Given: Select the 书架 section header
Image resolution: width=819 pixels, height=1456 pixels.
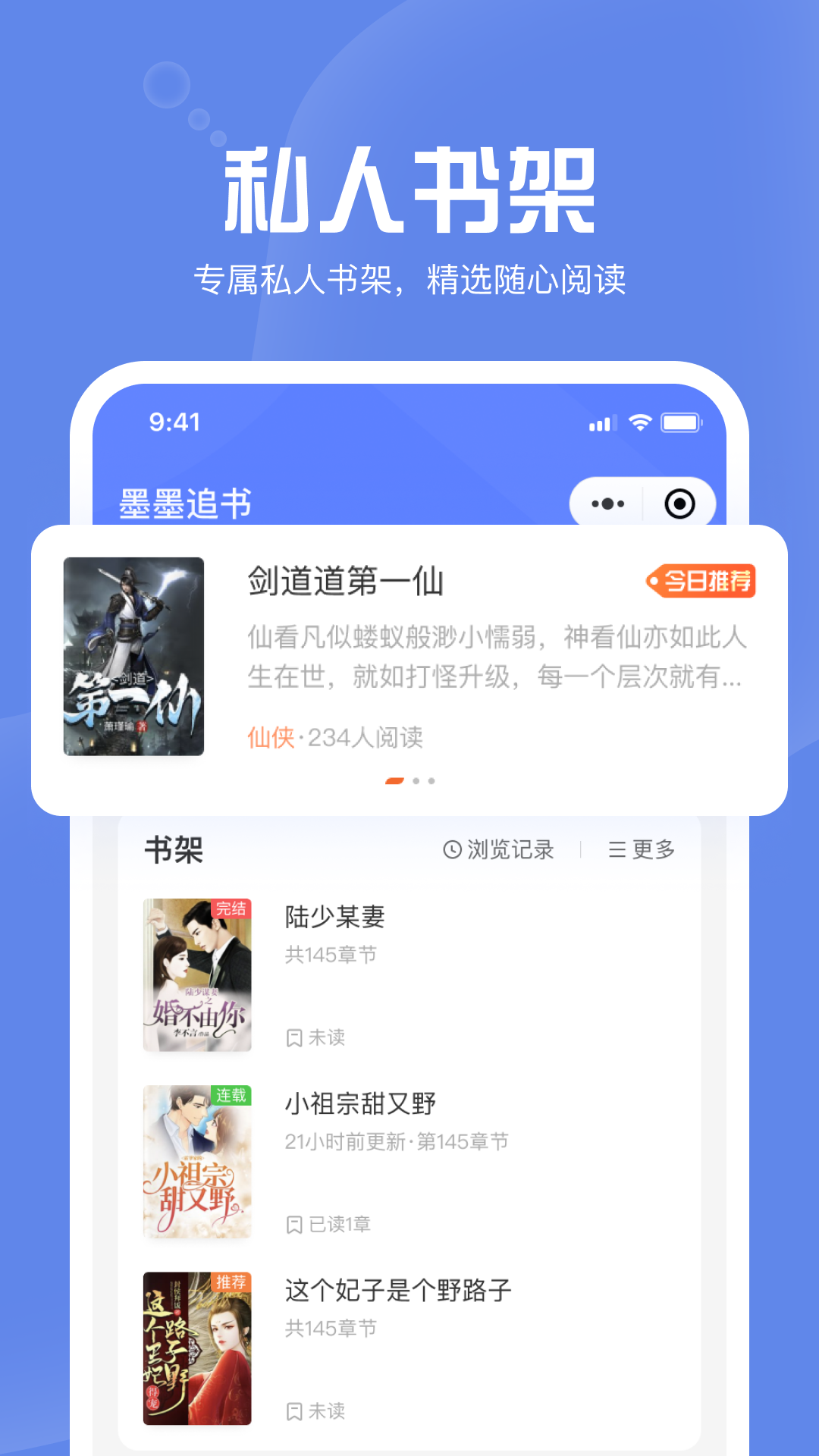Looking at the screenshot, I should [172, 851].
